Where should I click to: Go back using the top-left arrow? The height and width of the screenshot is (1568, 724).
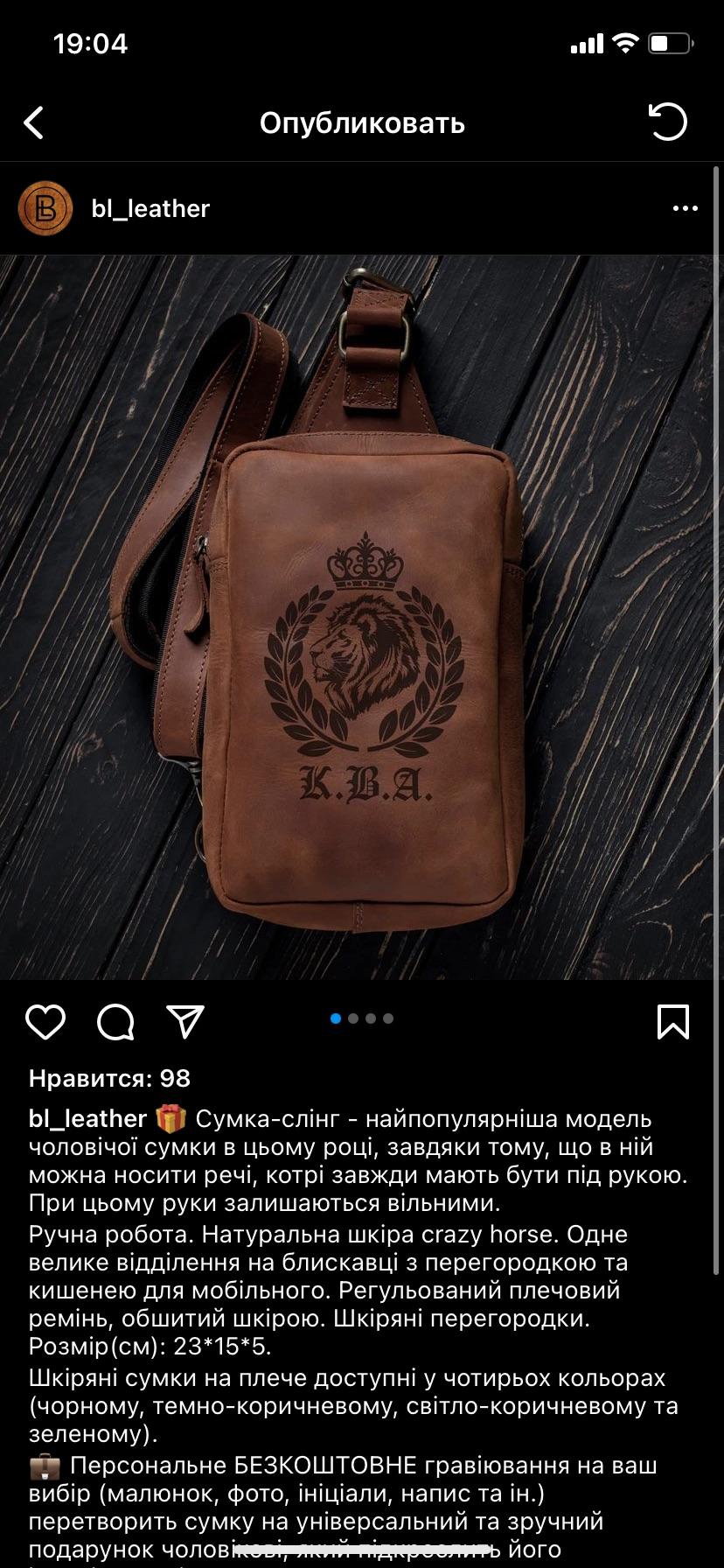pos(34,123)
